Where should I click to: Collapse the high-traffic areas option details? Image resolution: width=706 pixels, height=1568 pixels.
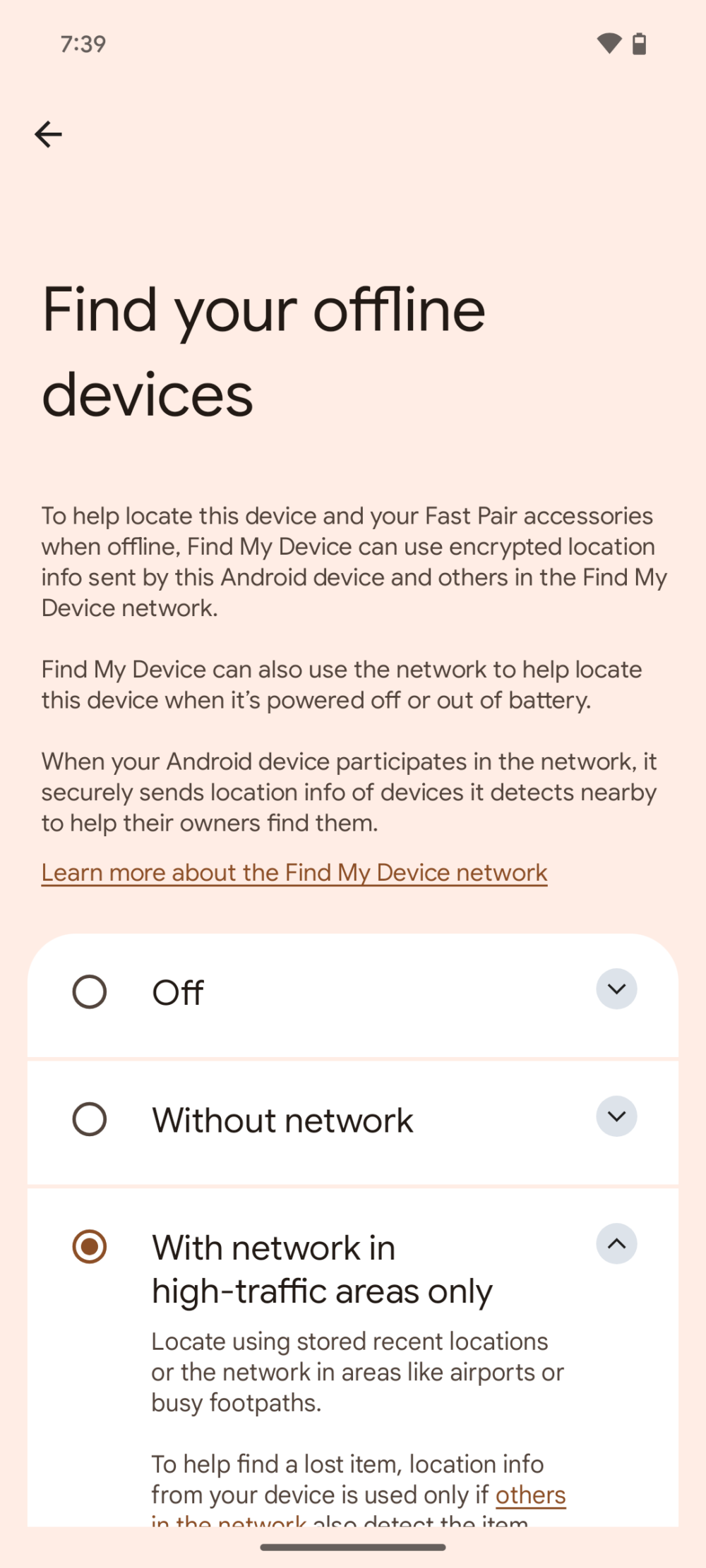pos(616,1244)
